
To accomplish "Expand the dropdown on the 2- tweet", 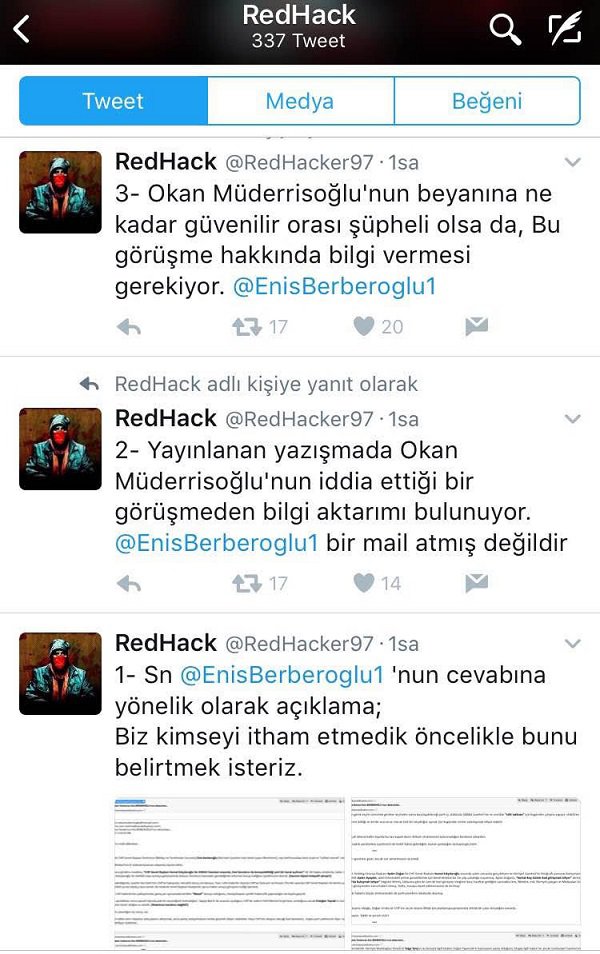I will [x=573, y=418].
